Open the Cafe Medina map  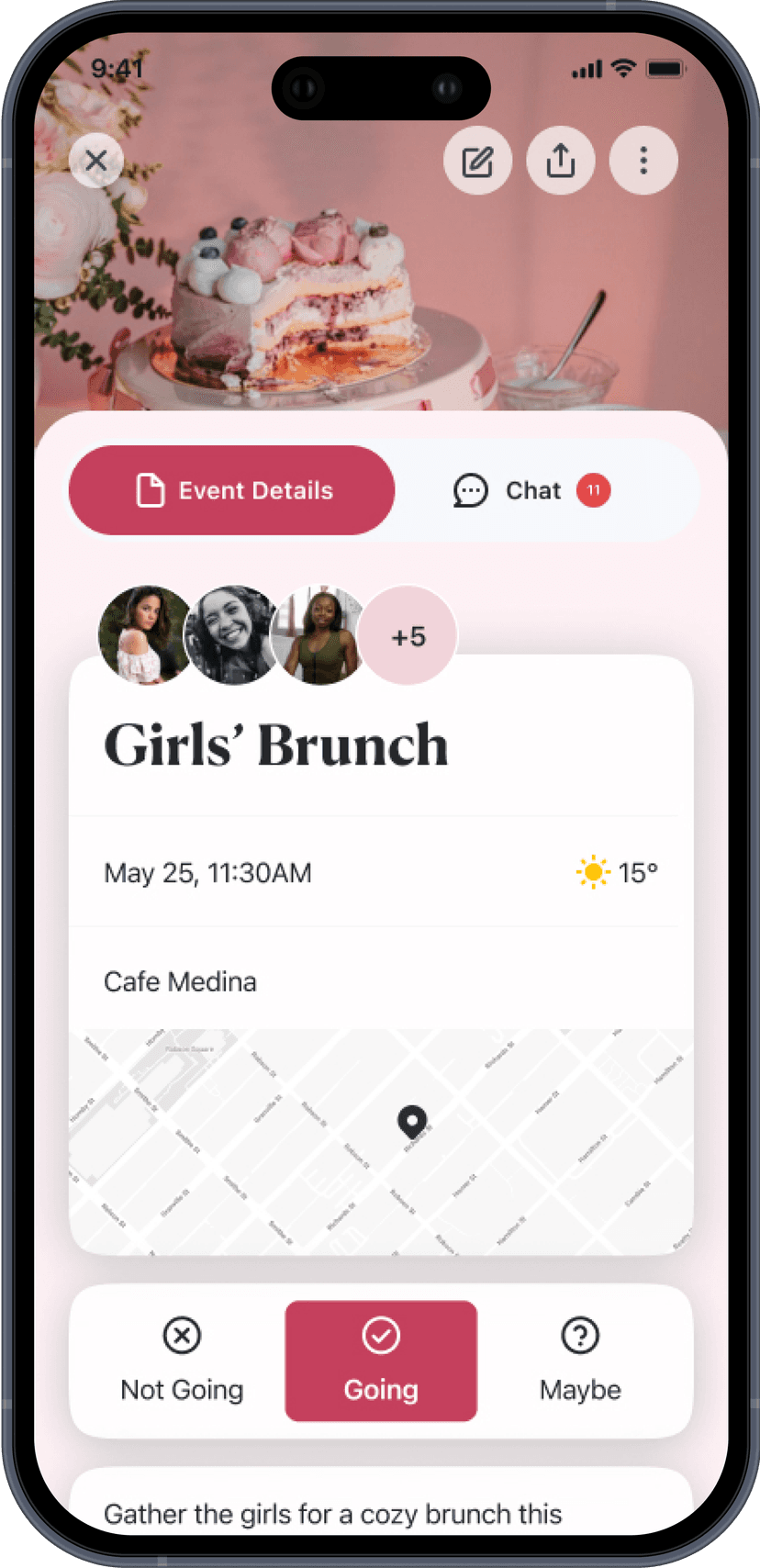[381, 1141]
